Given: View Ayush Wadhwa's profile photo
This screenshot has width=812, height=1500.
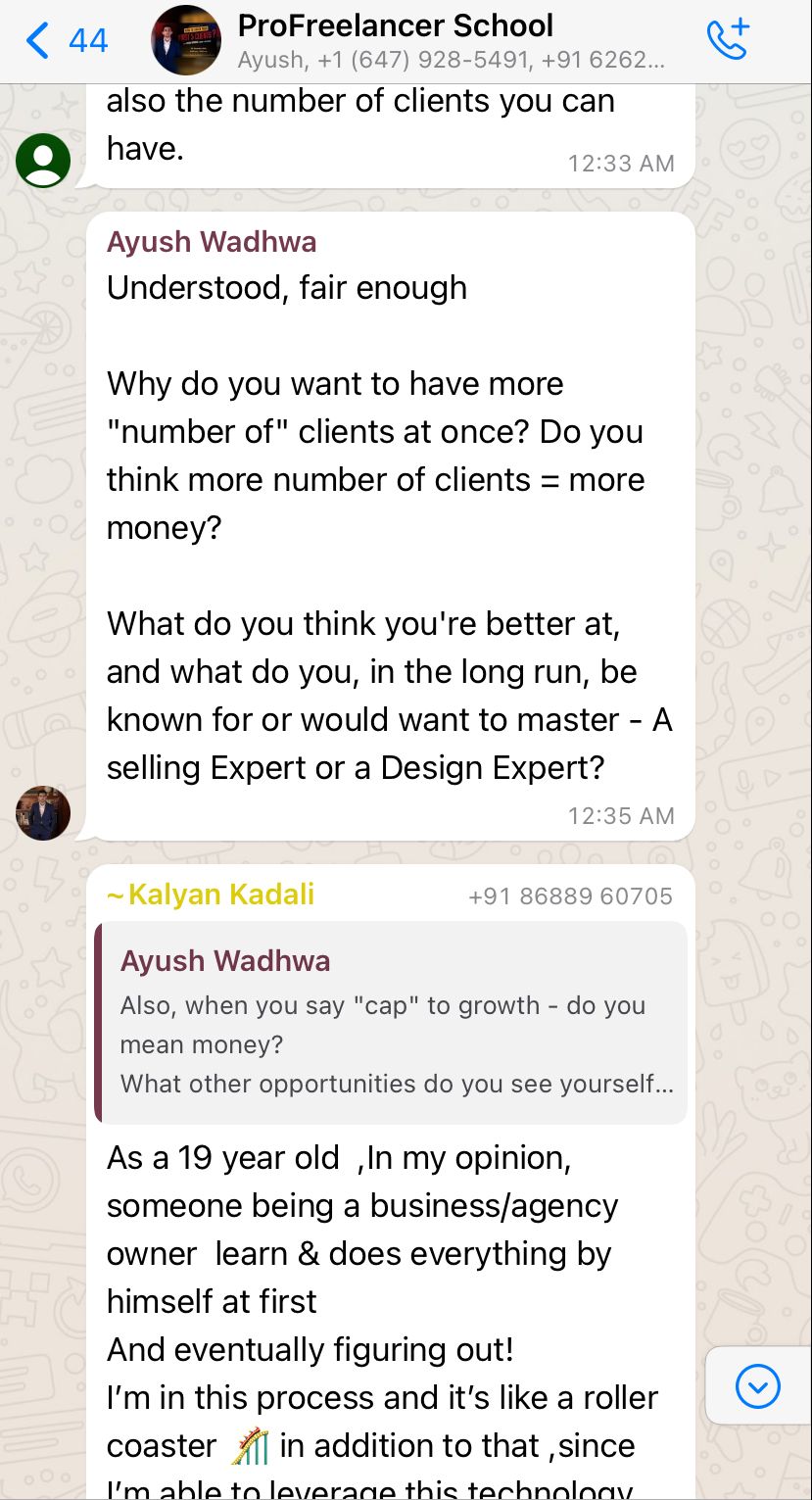Looking at the screenshot, I should click(x=43, y=812).
